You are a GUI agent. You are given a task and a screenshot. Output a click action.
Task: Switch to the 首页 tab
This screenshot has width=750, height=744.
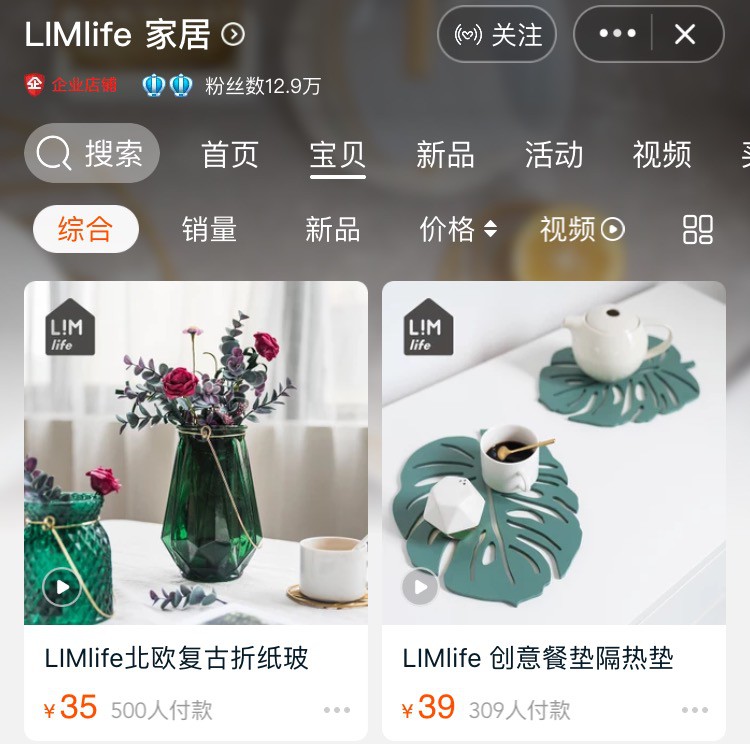(x=229, y=154)
